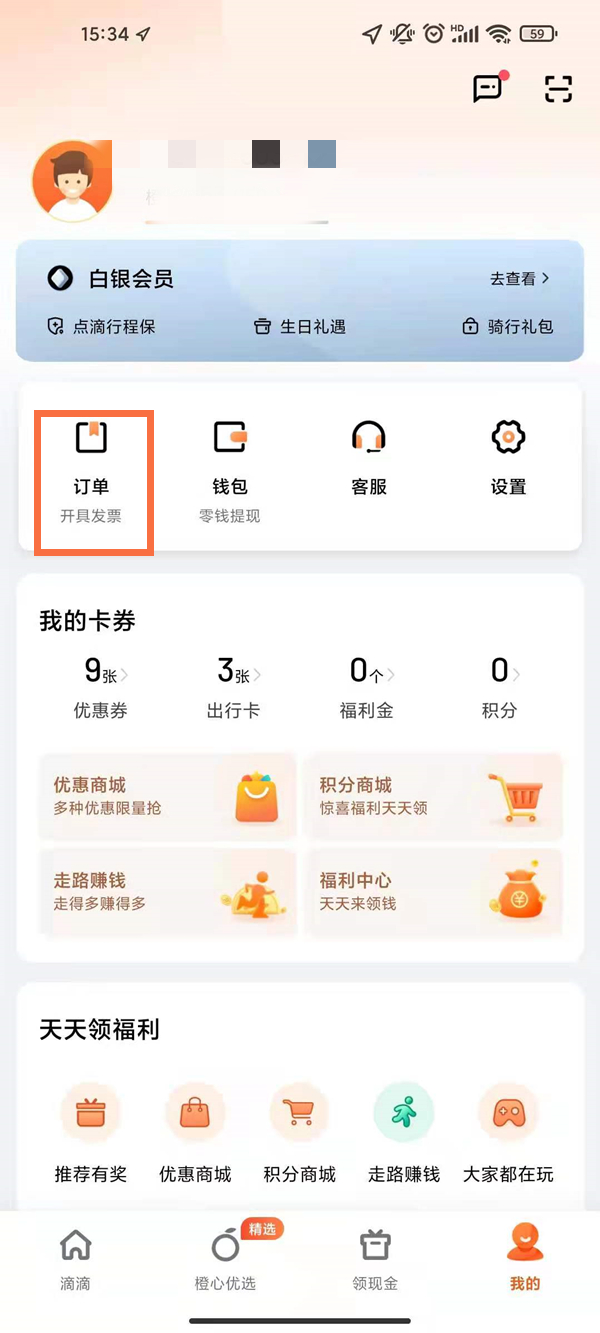Tap the profile avatar

click(72, 181)
